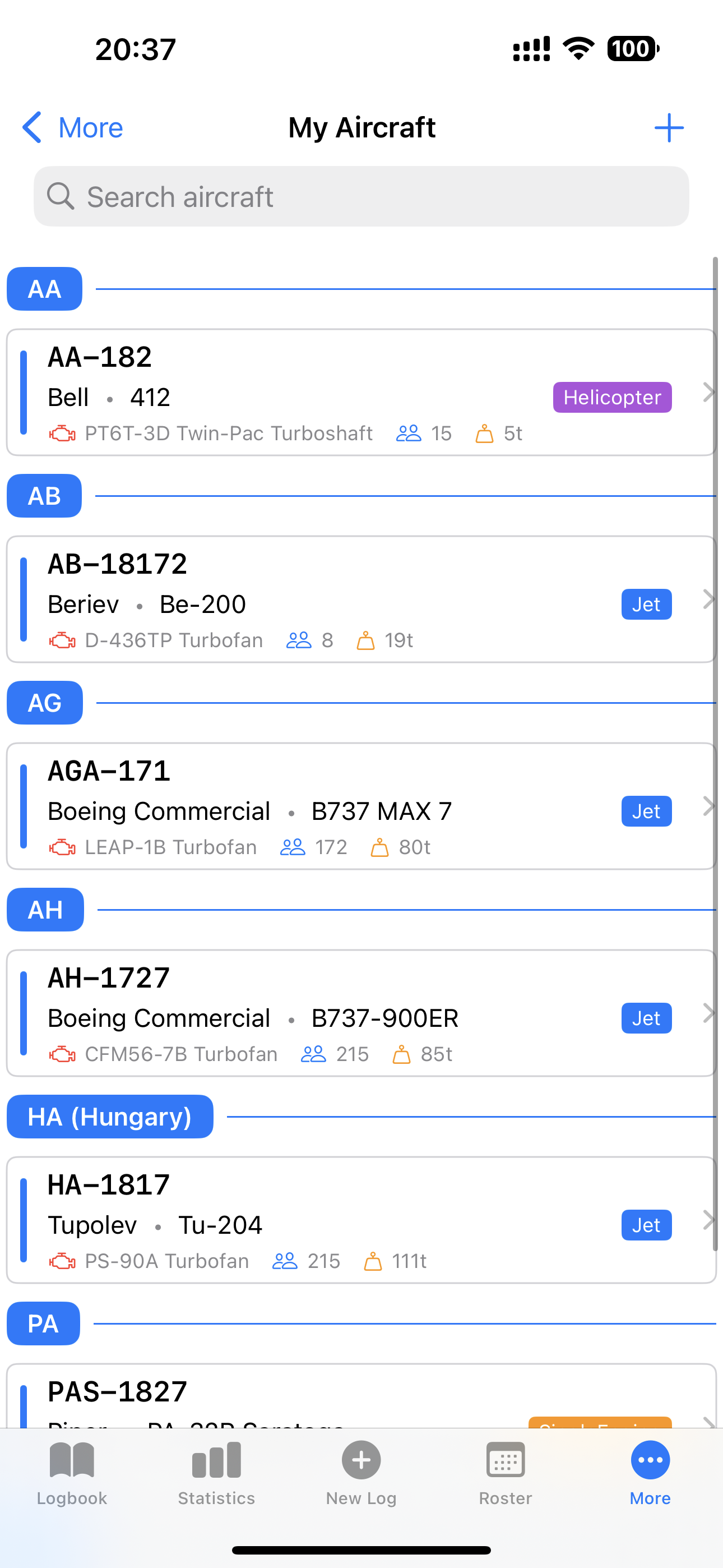Screen dimensions: 723x1568
Task: Select the Statistics bar chart icon
Action: (217, 1460)
